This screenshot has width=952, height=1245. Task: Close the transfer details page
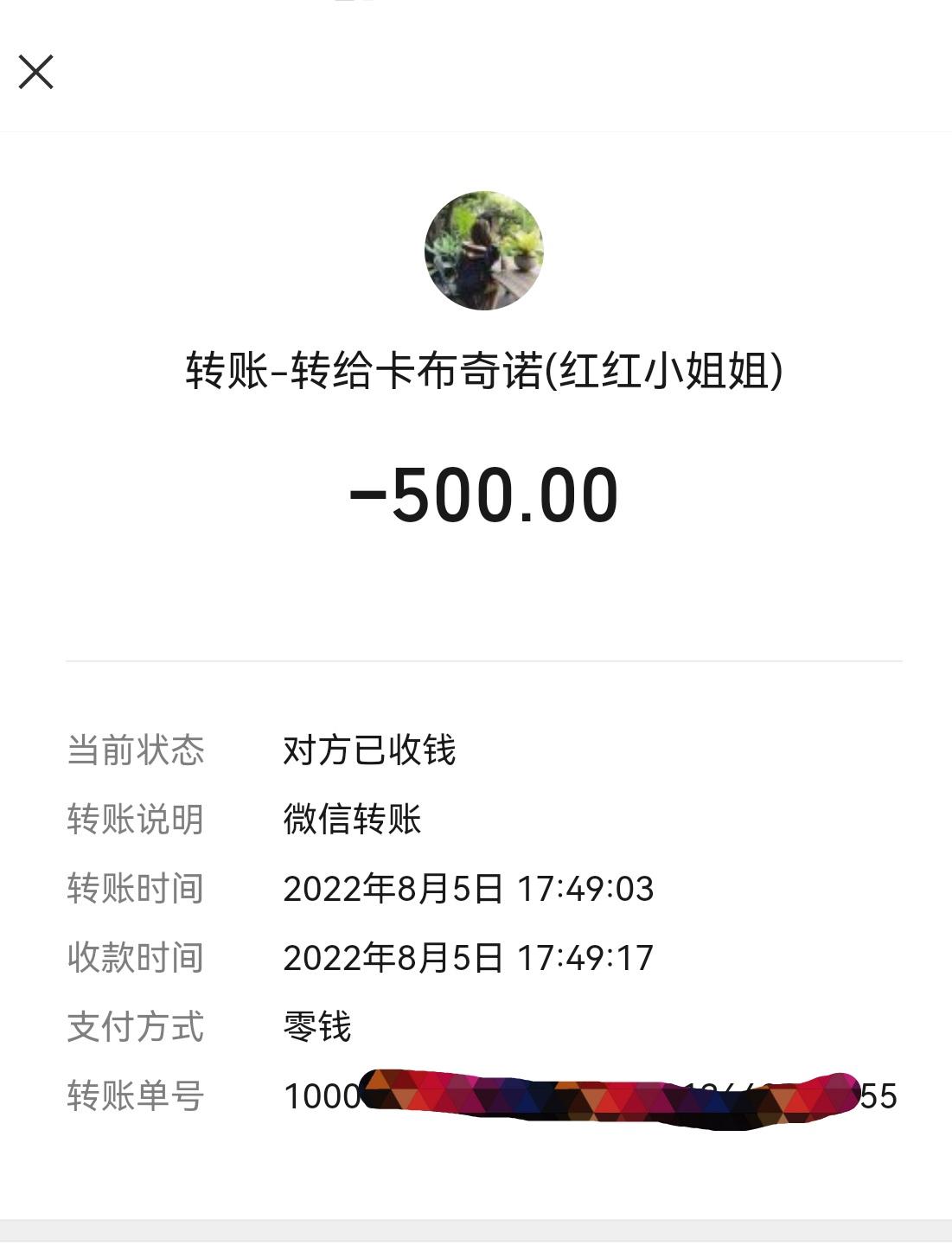(x=36, y=72)
